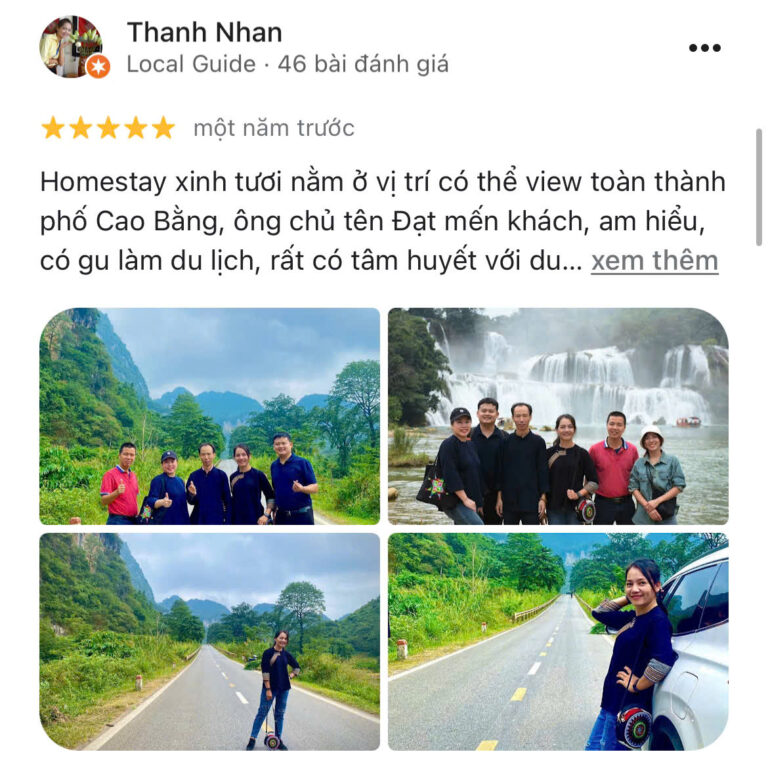This screenshot has height=773, width=768.
Task: Open Thanh Nhan's reviewer name
Action: click(204, 32)
